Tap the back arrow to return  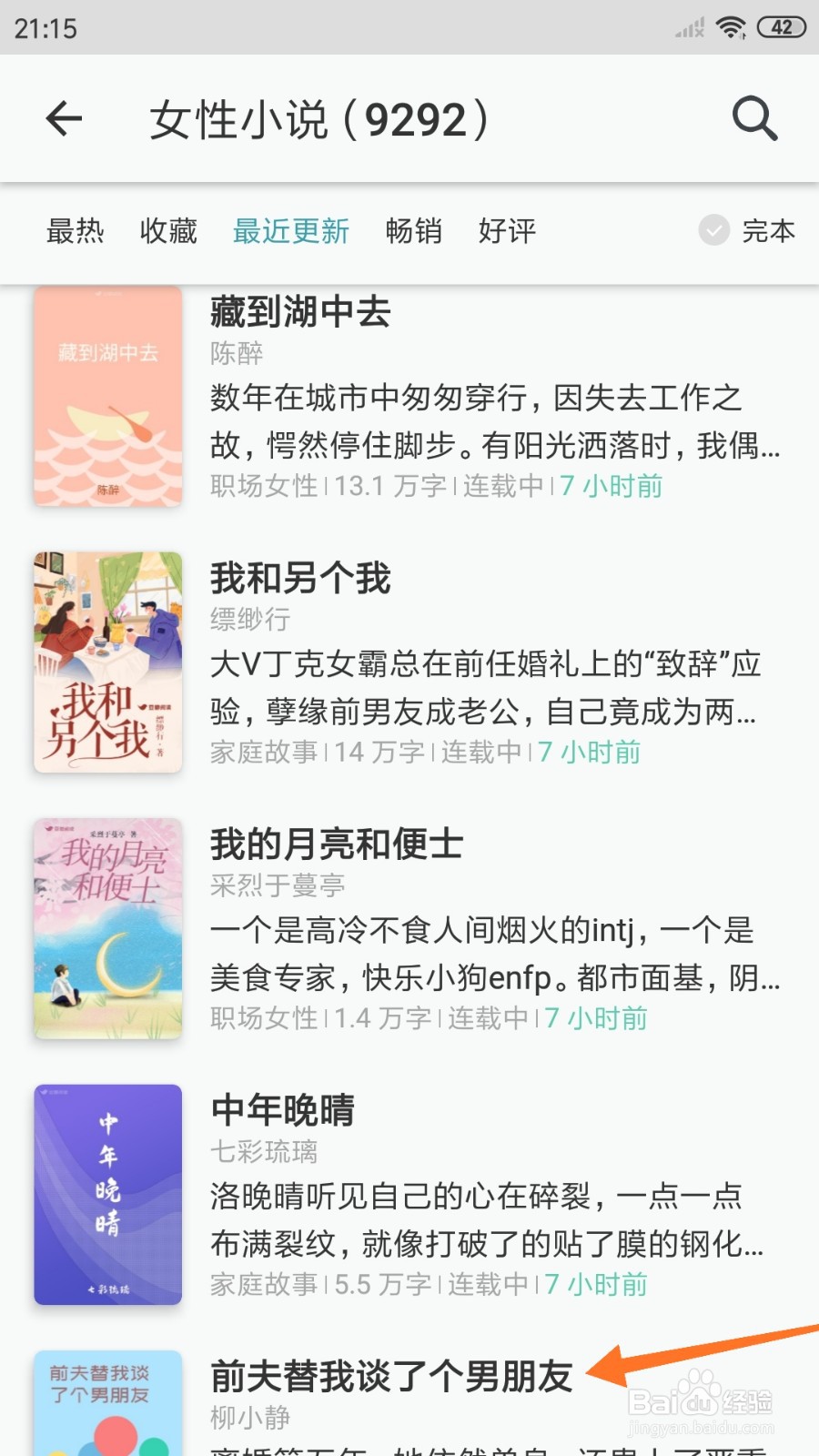tap(64, 118)
